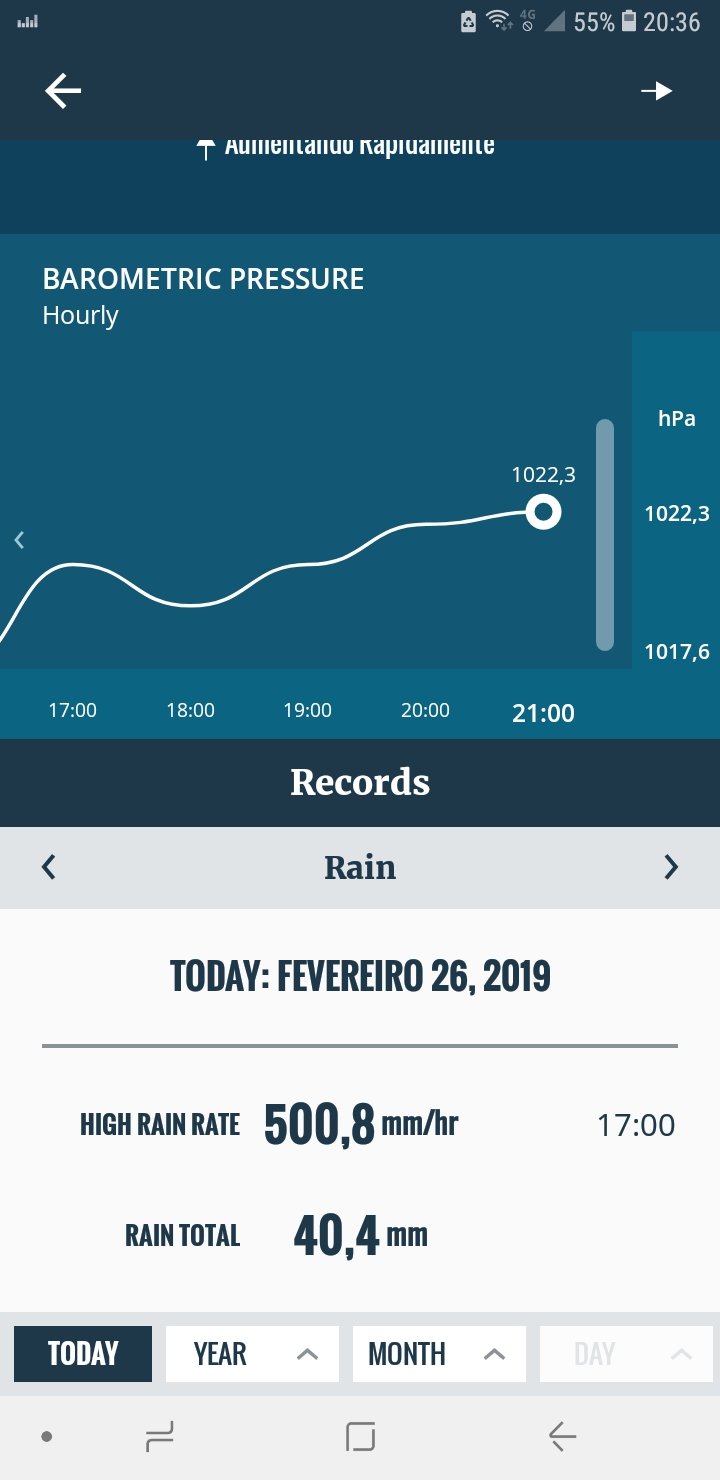Open the MONTH picker
The image size is (720, 1480).
pyautogui.click(x=439, y=1354)
